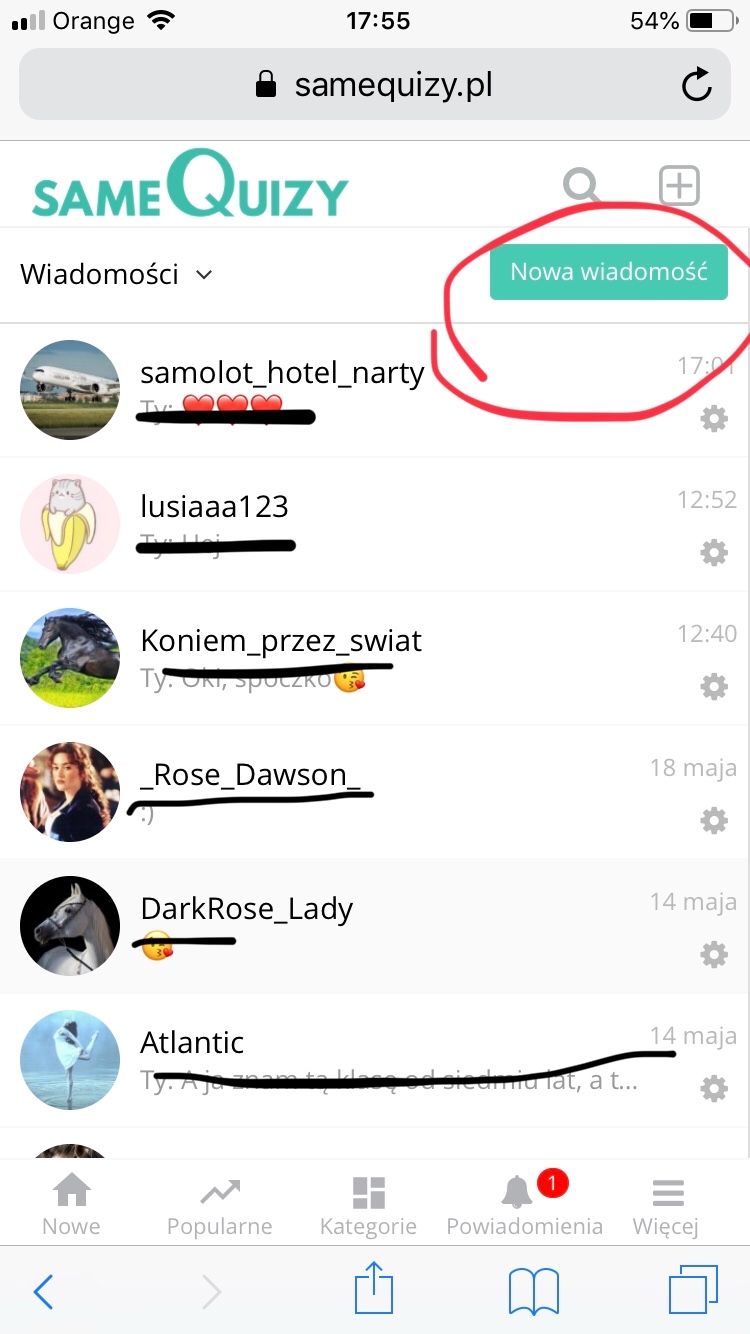Open the gear options for DarkRose_Lady

click(713, 955)
